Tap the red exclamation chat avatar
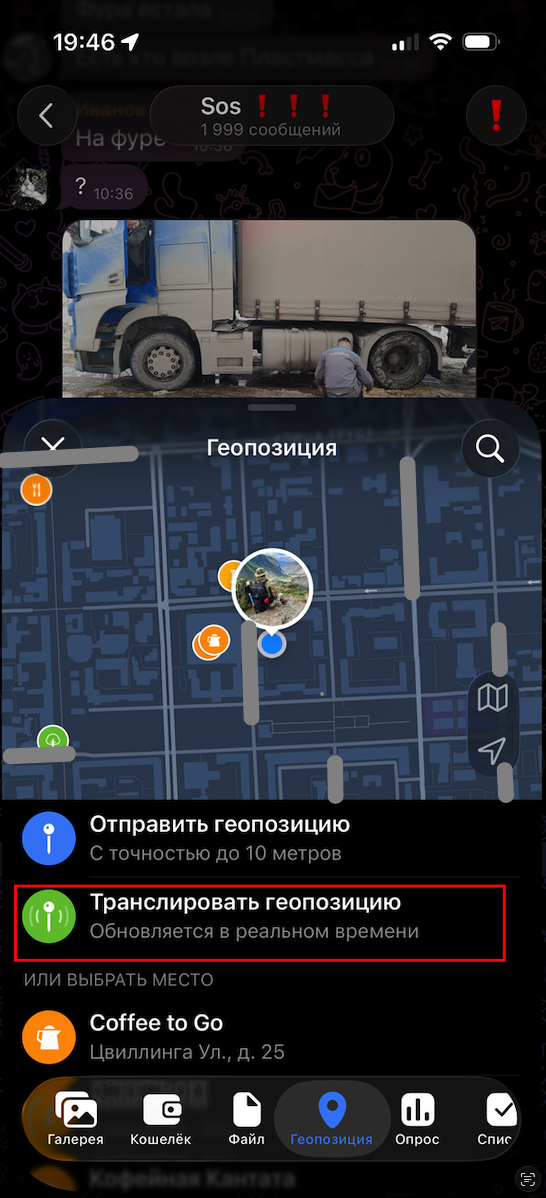 496,116
